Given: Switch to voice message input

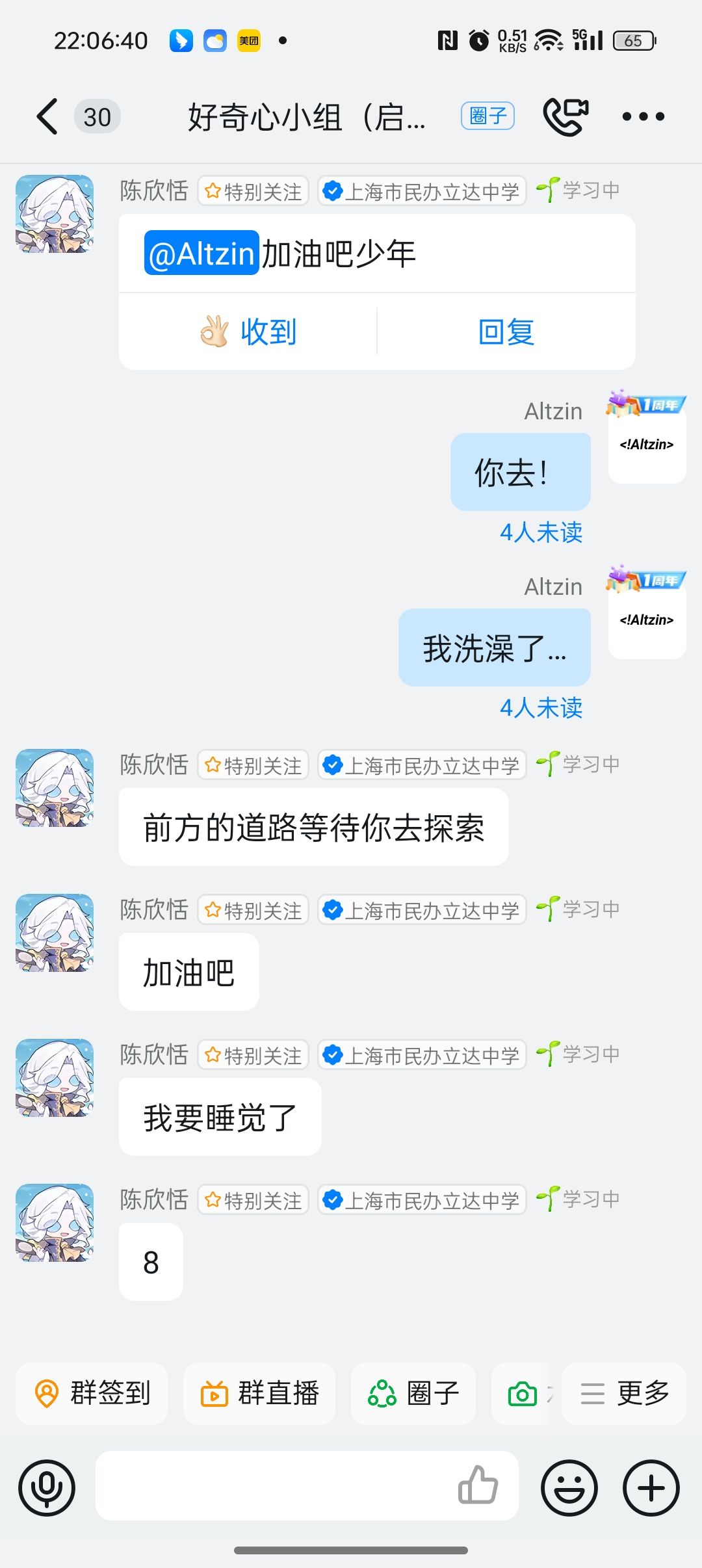Looking at the screenshot, I should (47, 1487).
